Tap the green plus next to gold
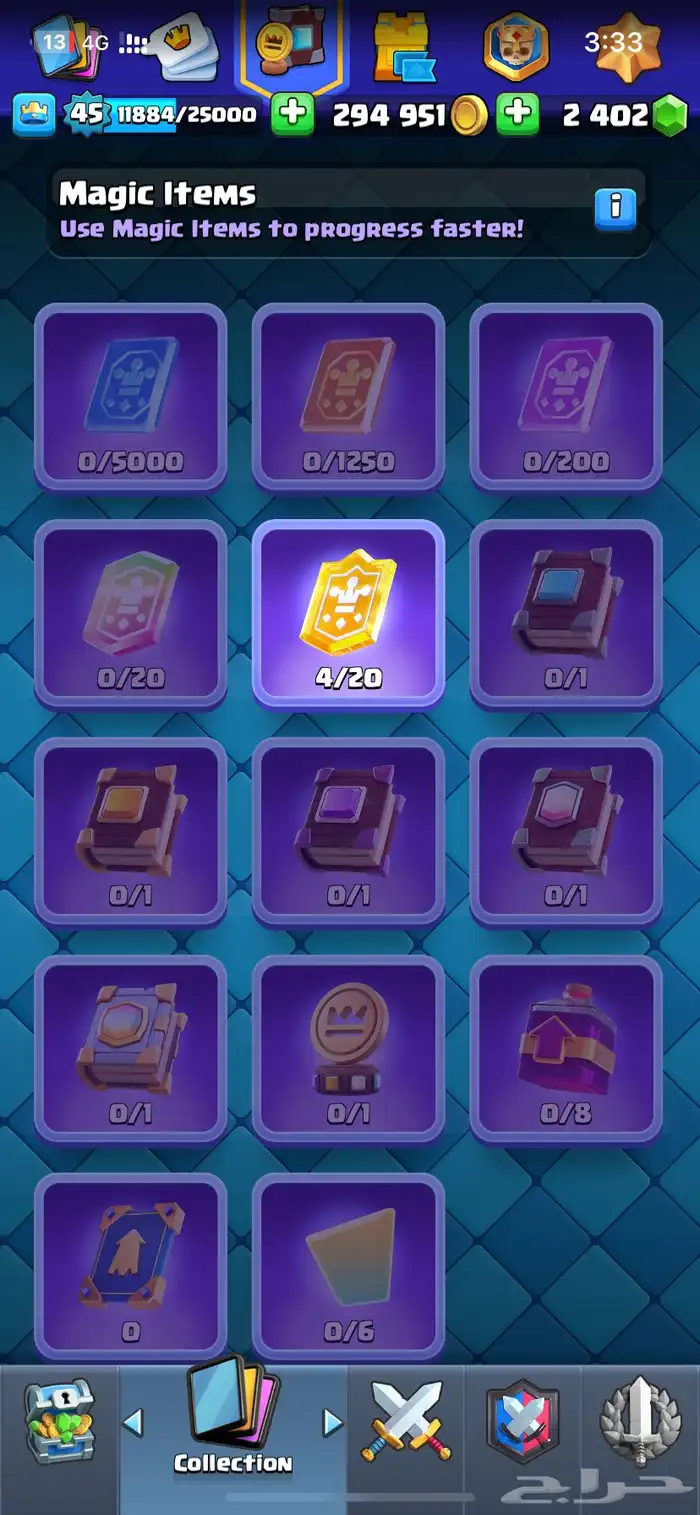The image size is (700, 1515). tap(517, 114)
